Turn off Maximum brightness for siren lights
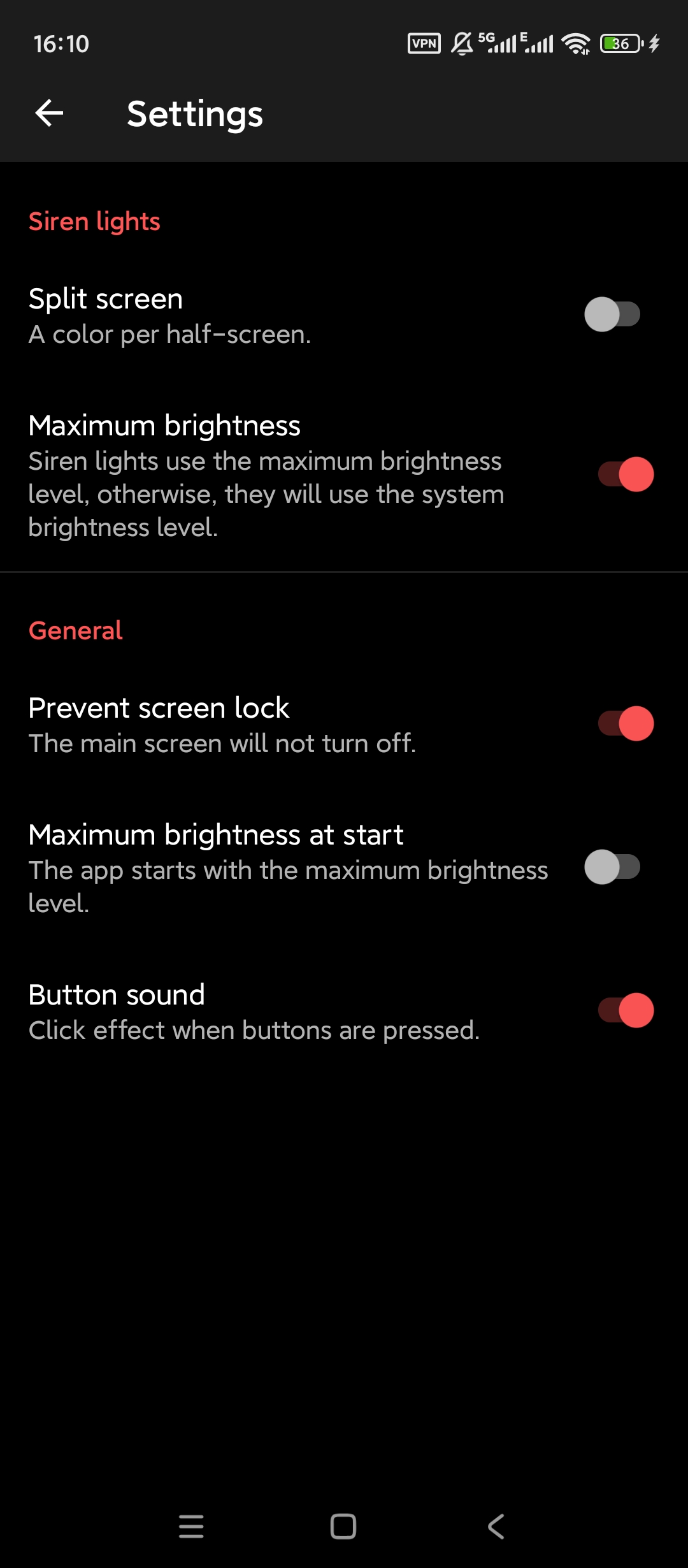688x1568 pixels. point(626,474)
